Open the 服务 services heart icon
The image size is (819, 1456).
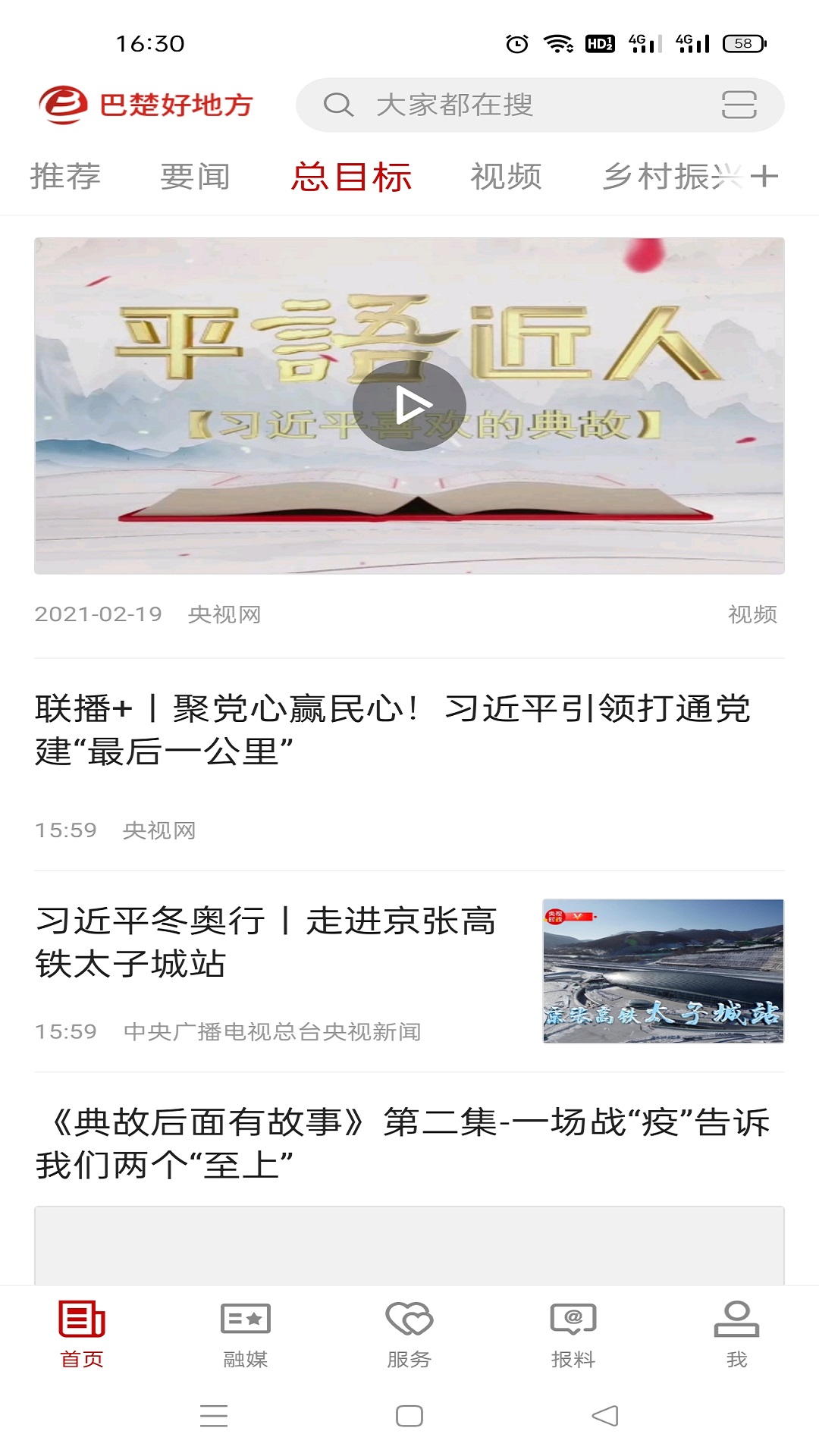(x=409, y=1335)
